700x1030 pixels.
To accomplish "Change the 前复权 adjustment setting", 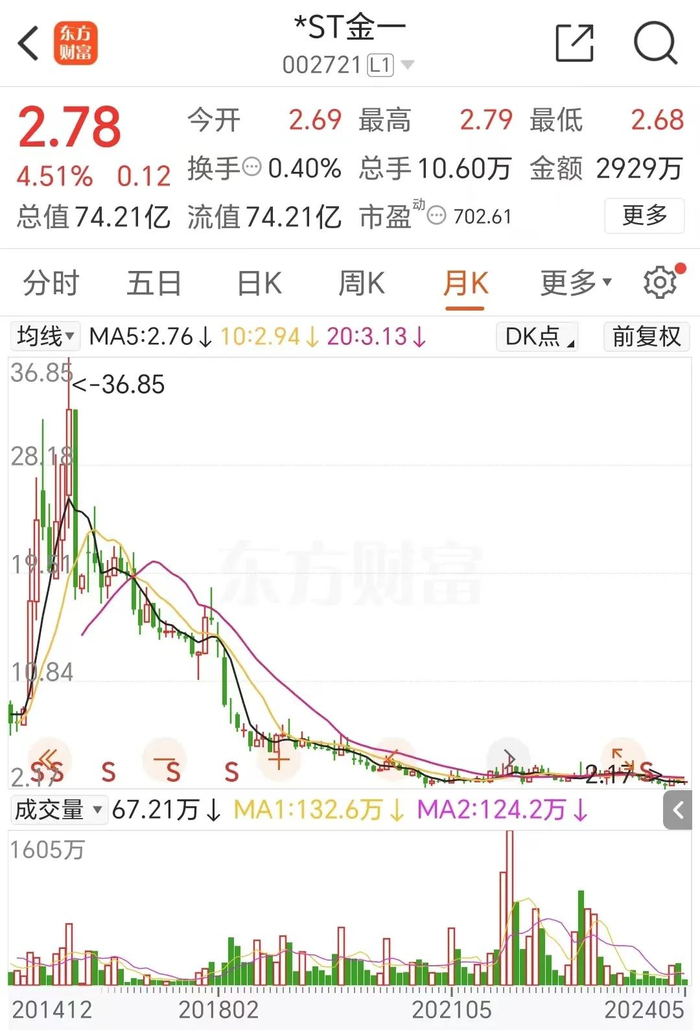I will click(x=646, y=336).
